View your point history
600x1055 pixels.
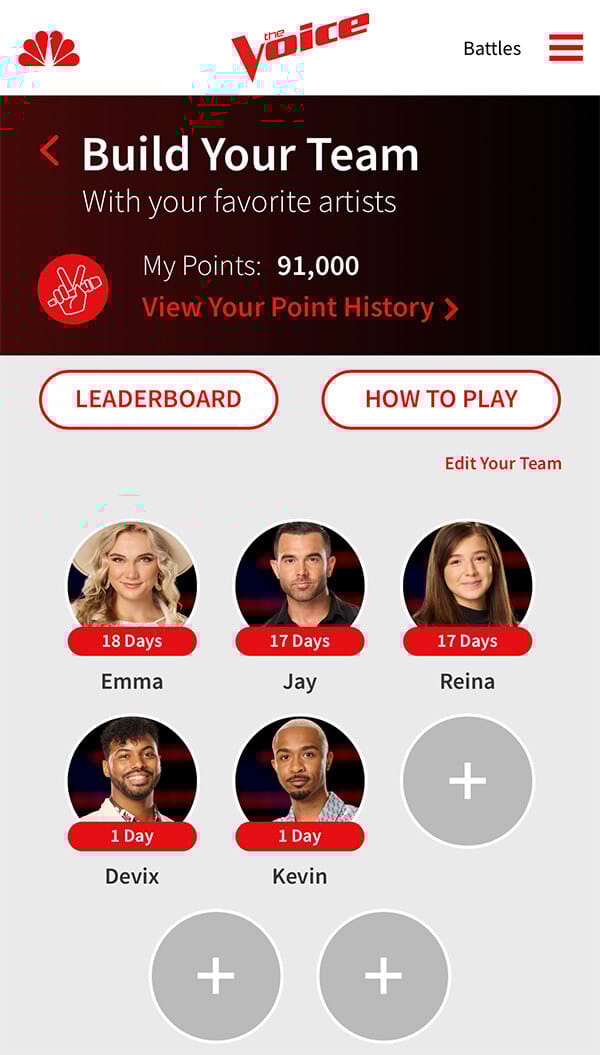299,307
